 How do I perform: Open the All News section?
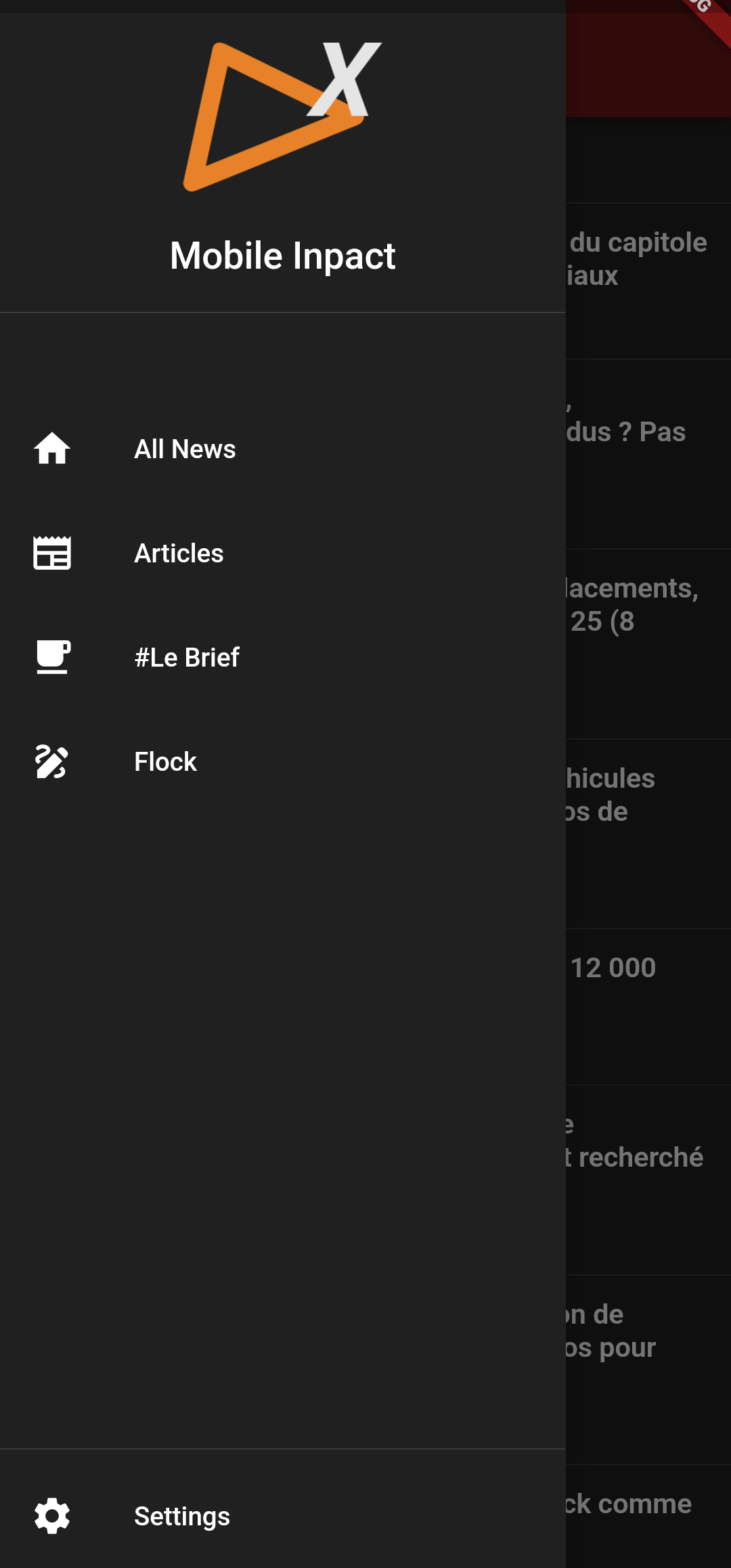185,449
